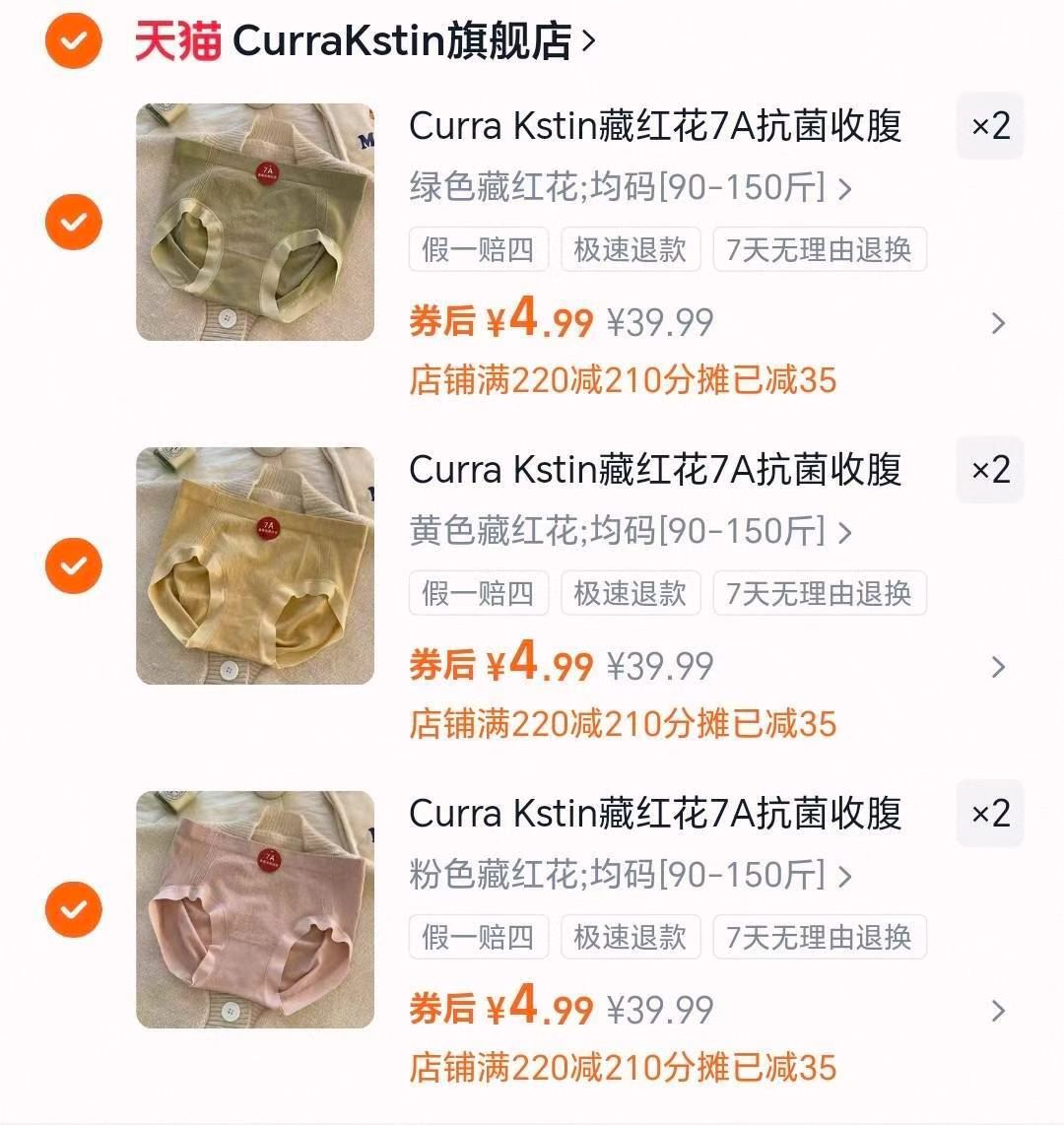
Task: Click the orange checkmark beside the green product
Action: pos(73,223)
